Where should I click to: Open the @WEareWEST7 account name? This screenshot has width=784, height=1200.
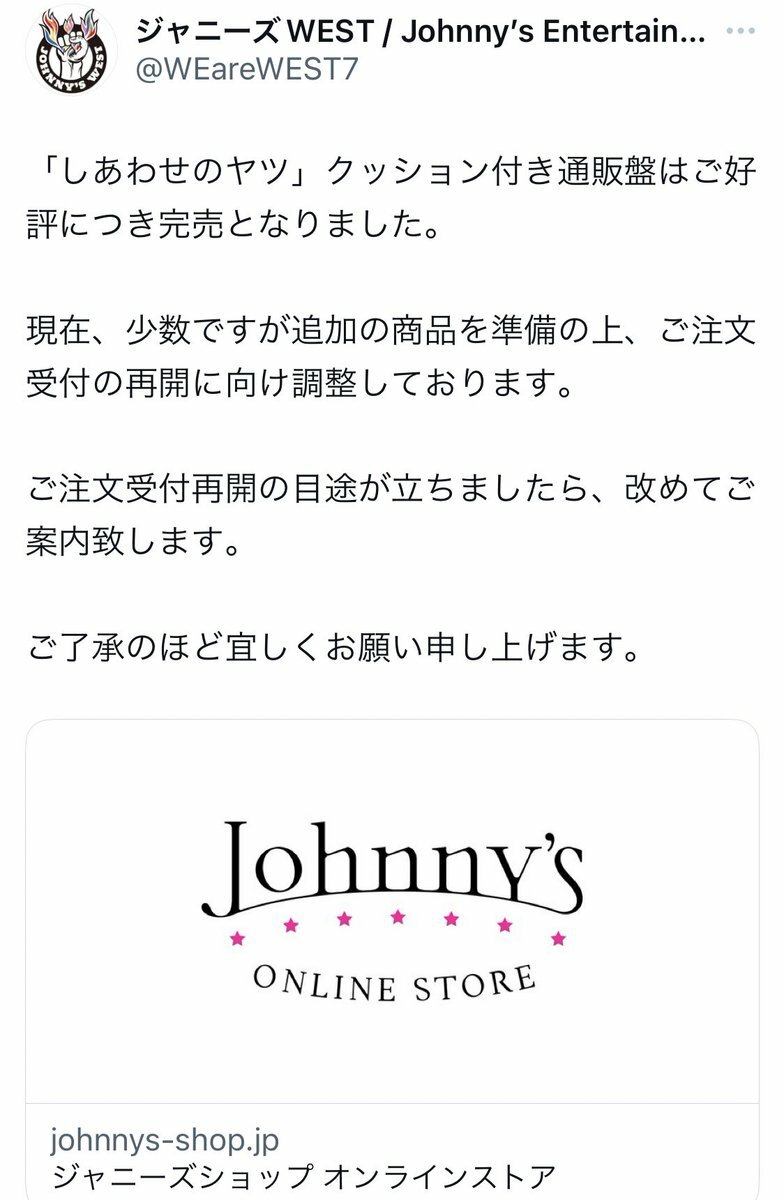244,70
